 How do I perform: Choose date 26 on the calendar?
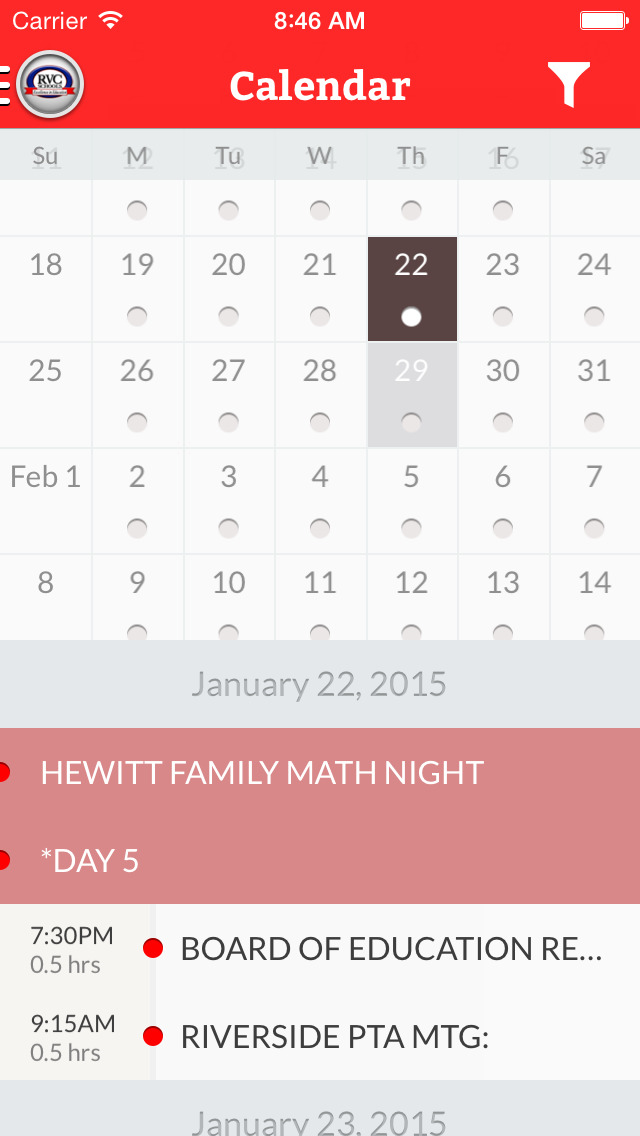137,395
